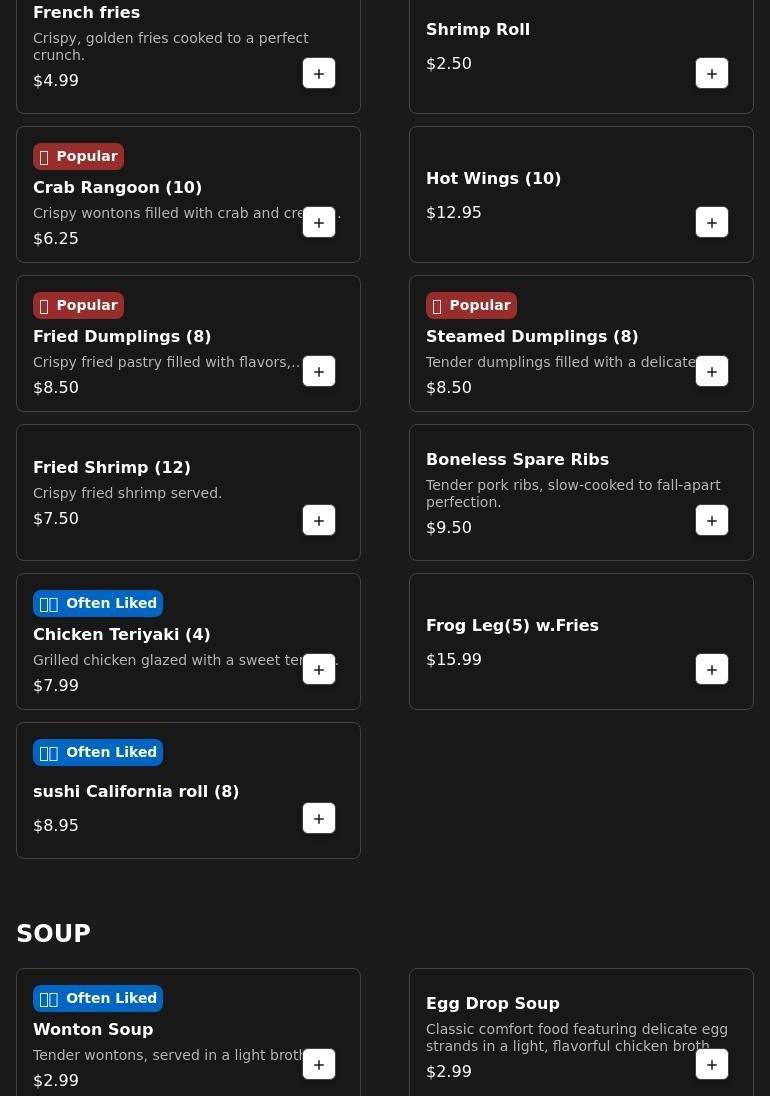Screen dimensions: 770x1096
Task: Tap the plus button for Crab Rangoon (10)
Action: coord(319,222)
